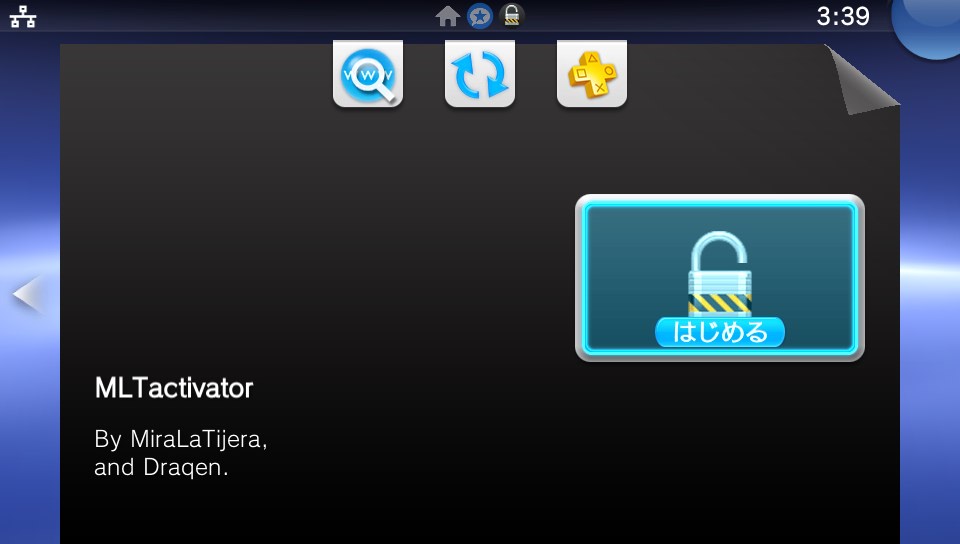Switch to the MLTactivator lock page icon

click(512, 16)
